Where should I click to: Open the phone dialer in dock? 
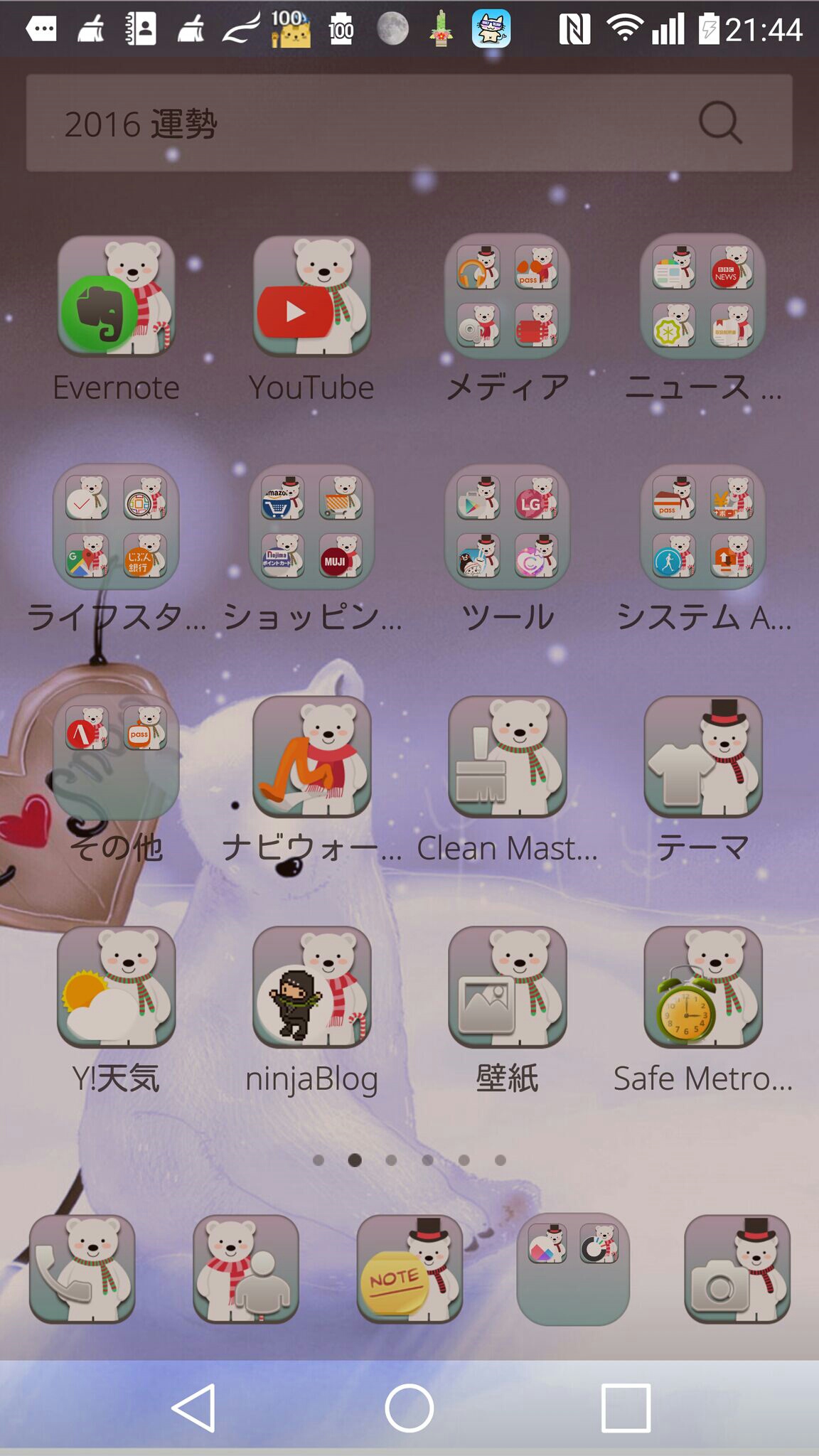pos(82,1269)
